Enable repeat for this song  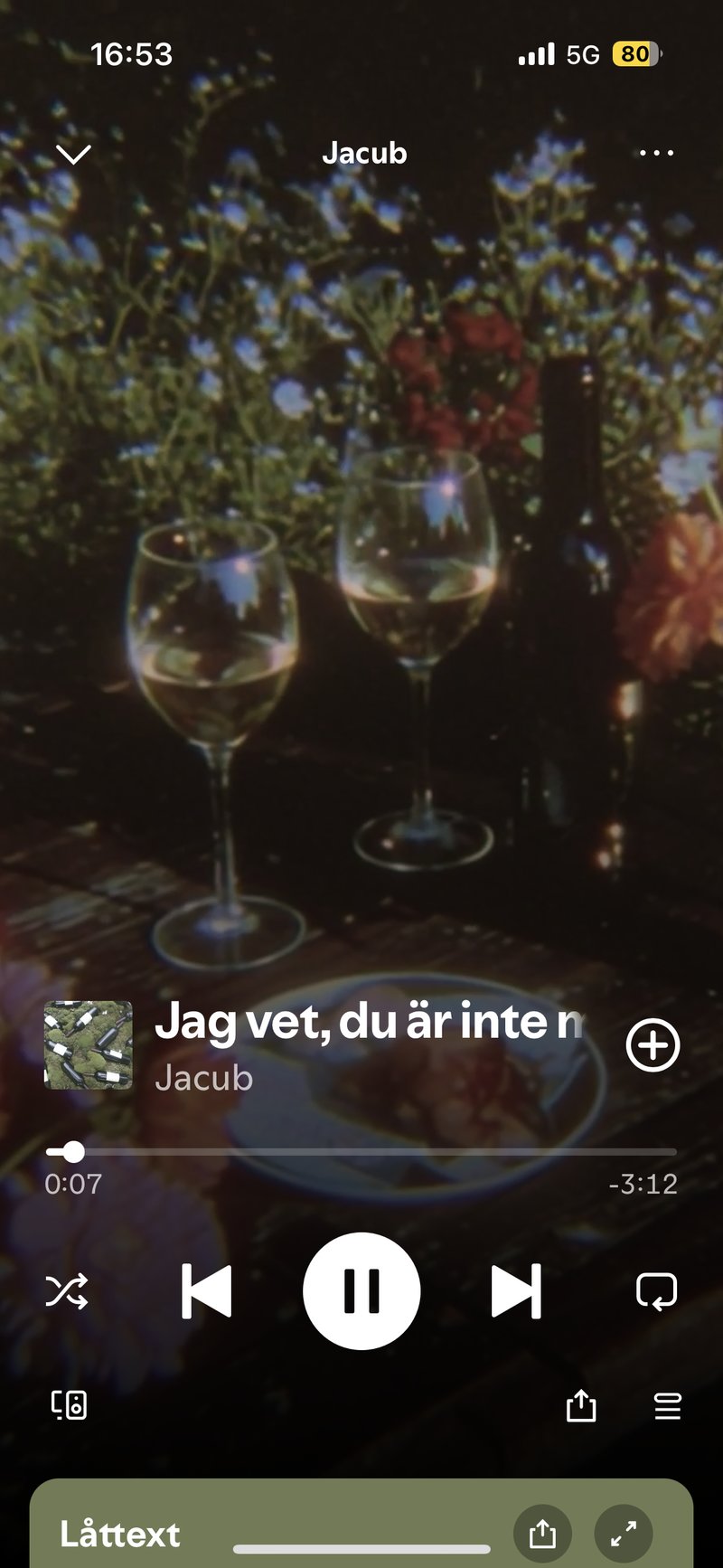click(x=656, y=1291)
